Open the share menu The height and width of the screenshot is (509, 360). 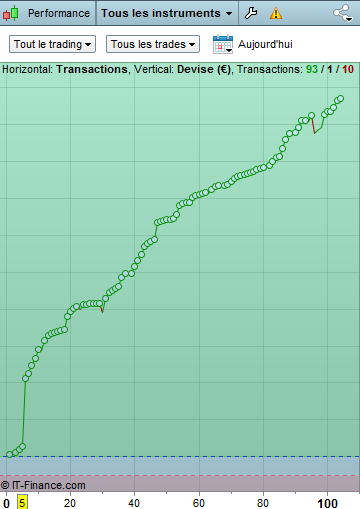(x=343, y=13)
